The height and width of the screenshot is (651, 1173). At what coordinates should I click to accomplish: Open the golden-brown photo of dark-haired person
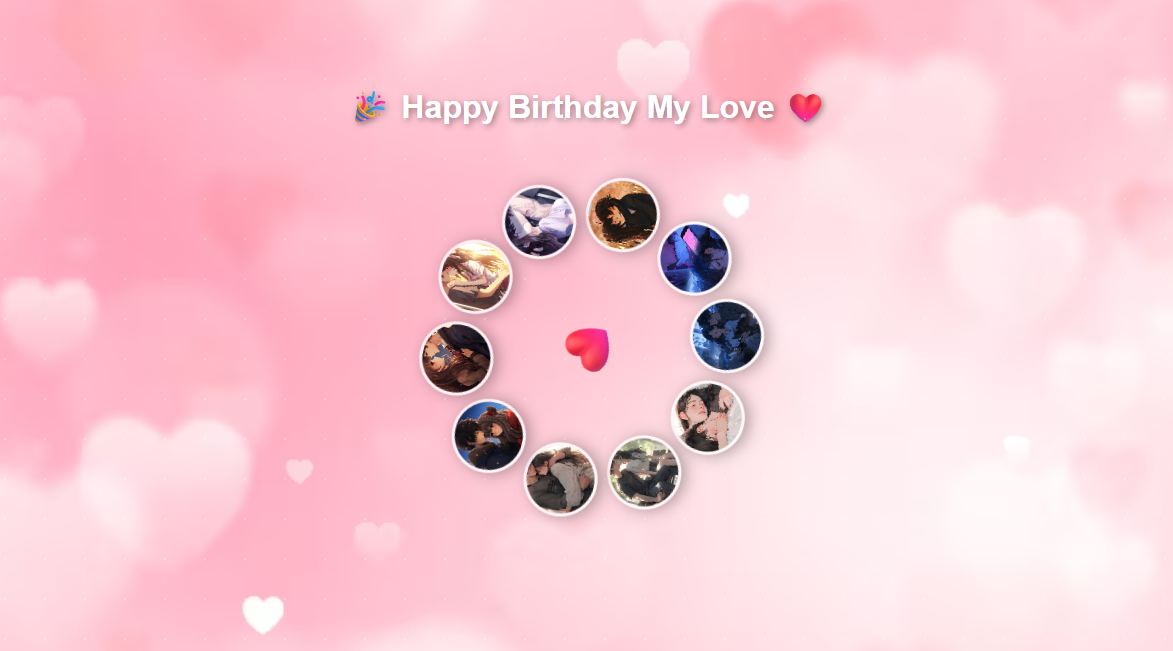623,215
